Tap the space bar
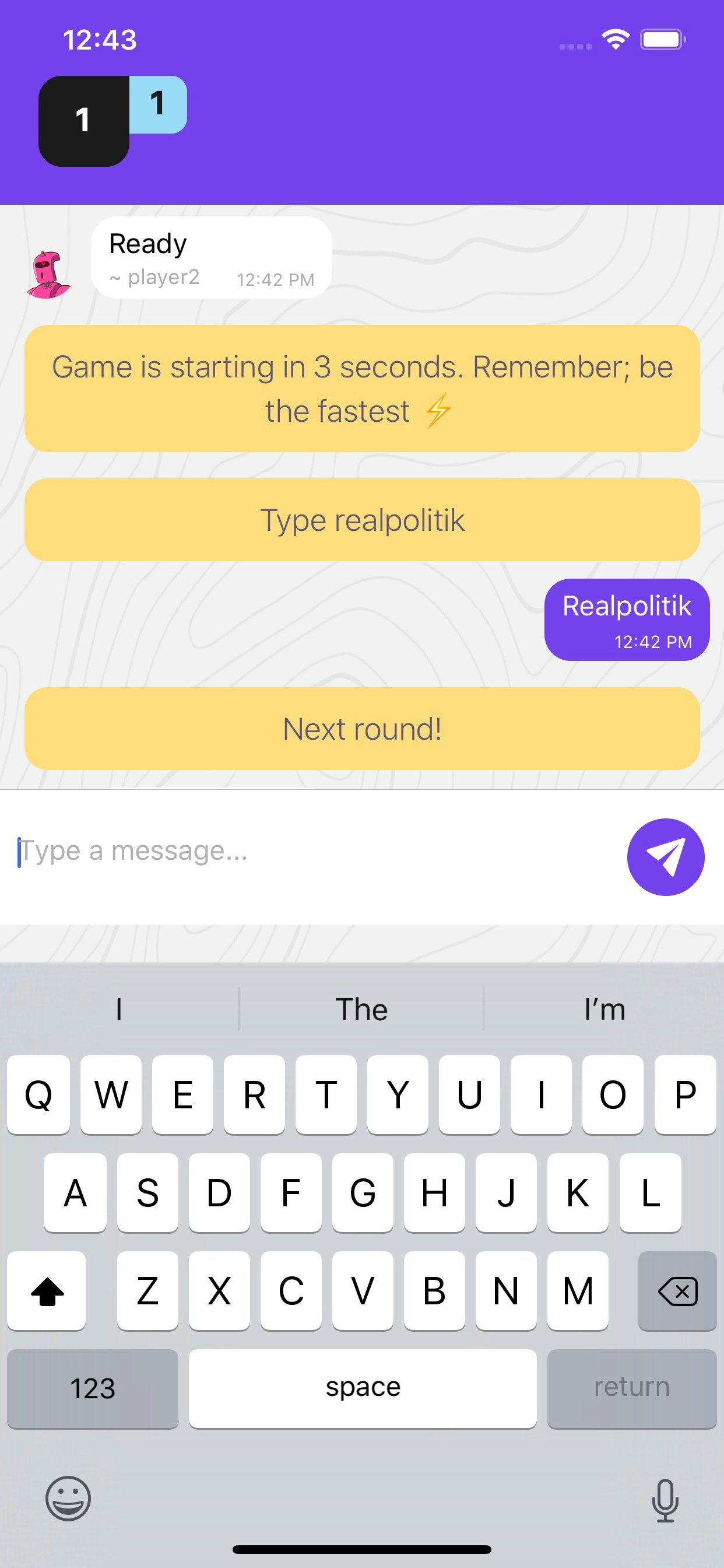This screenshot has height=1568, width=724. [363, 1388]
